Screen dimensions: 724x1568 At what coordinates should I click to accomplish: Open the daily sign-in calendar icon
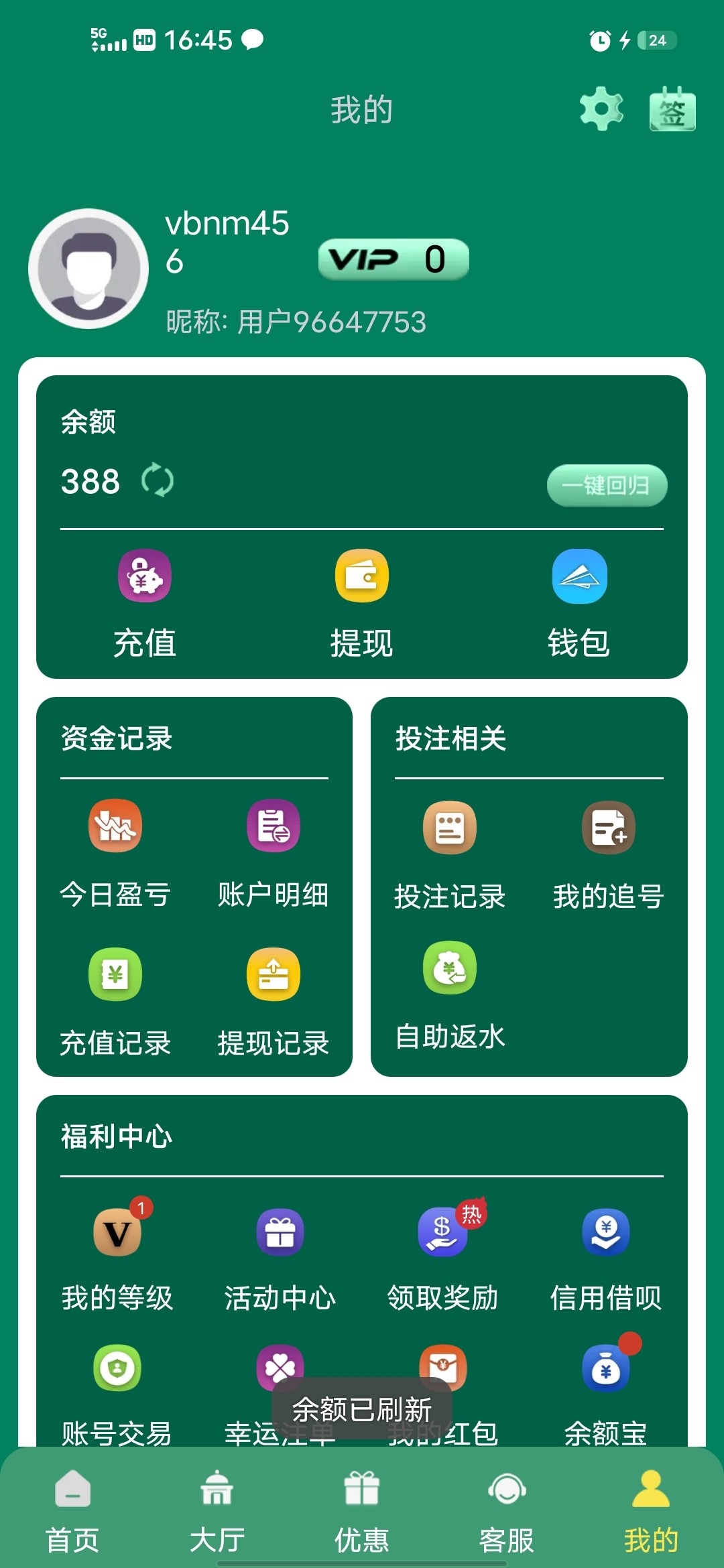pos(672,109)
